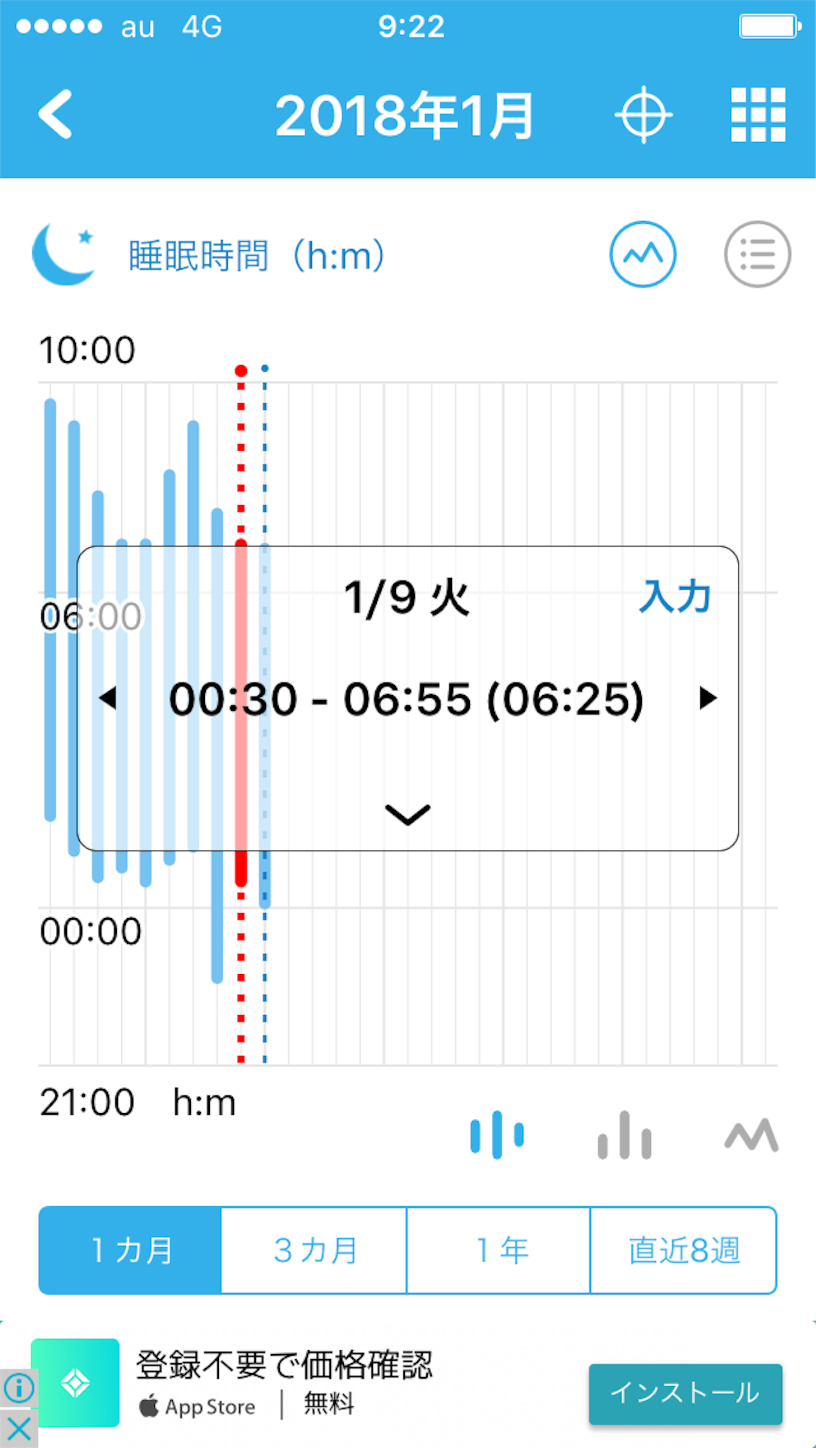
Task: Go back with the top-left arrow
Action: tap(56, 115)
